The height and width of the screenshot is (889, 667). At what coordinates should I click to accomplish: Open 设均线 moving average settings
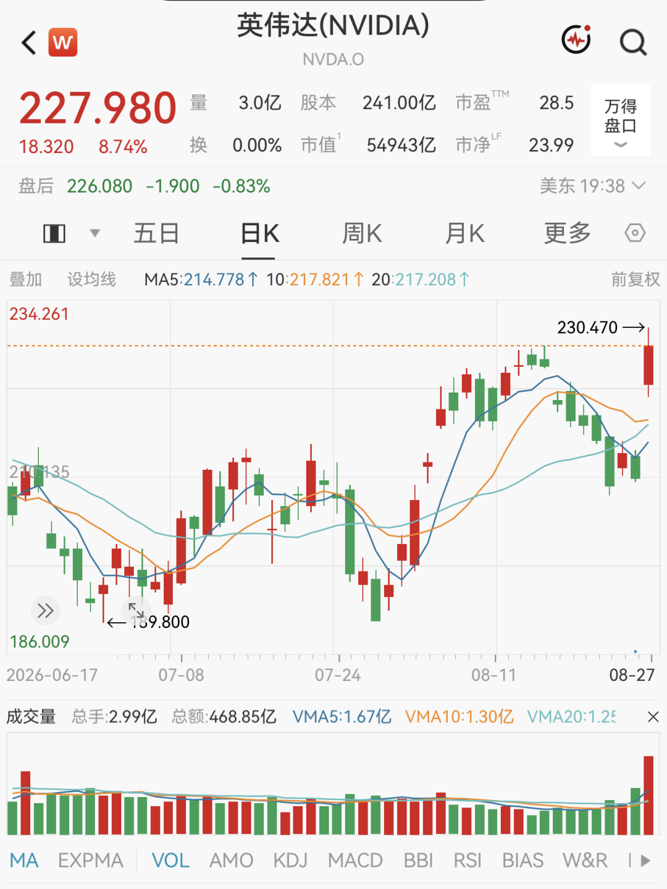tap(91, 280)
